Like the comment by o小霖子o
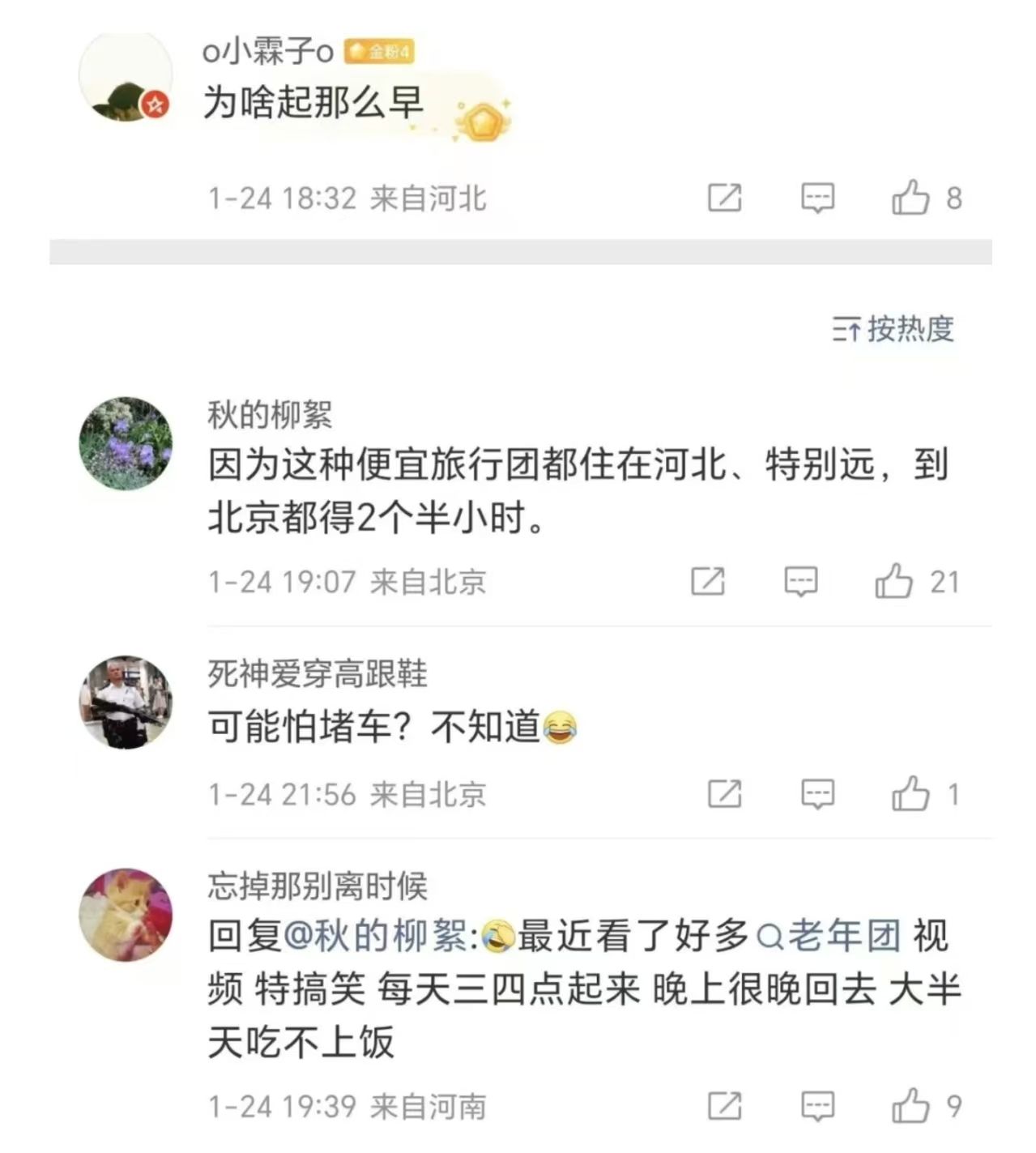This screenshot has width=1036, height=1153. [910, 198]
